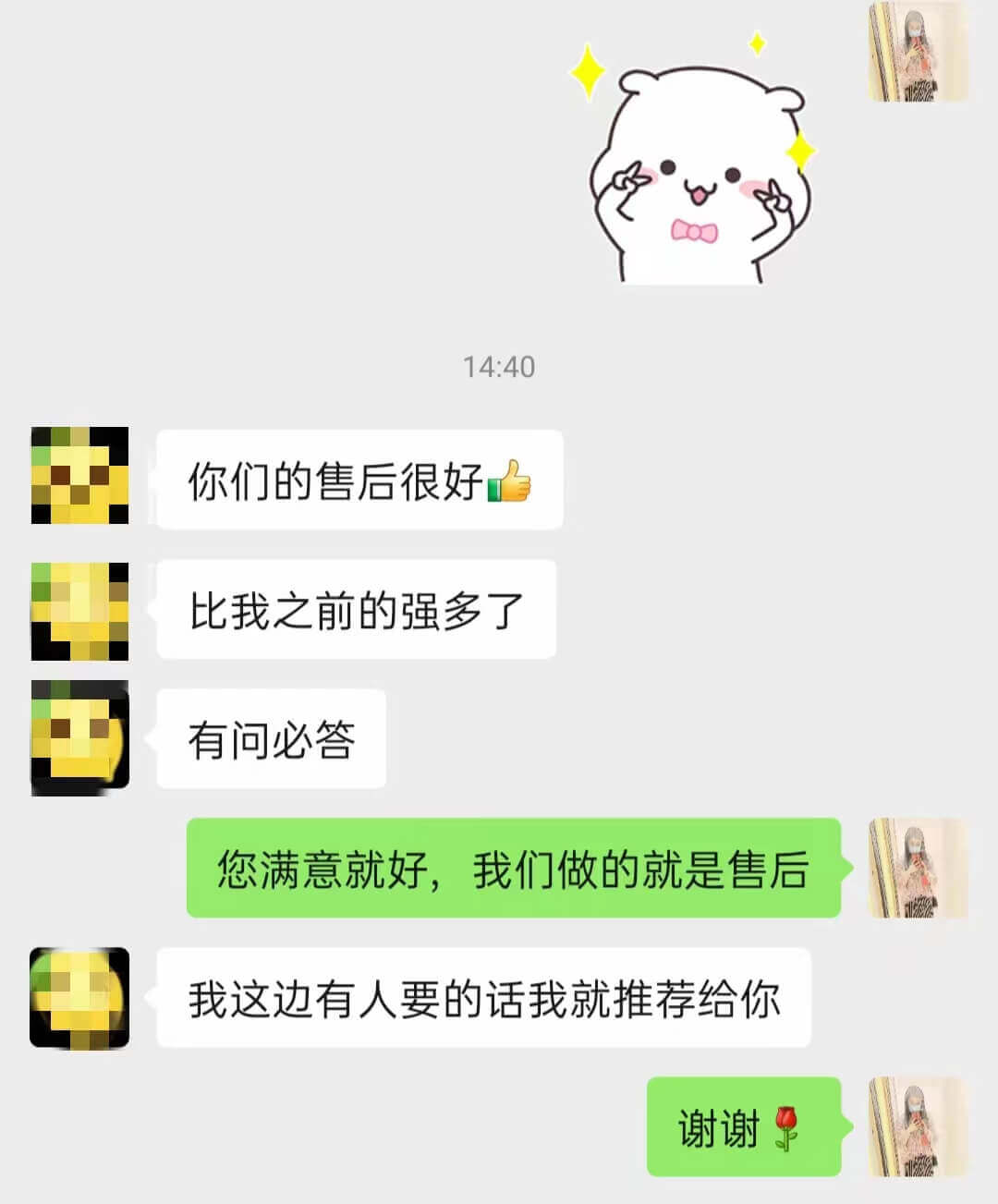Screen dimensions: 998x1204
Task: Tap own avatar beside 您满意就好 message
Action: click(x=919, y=868)
